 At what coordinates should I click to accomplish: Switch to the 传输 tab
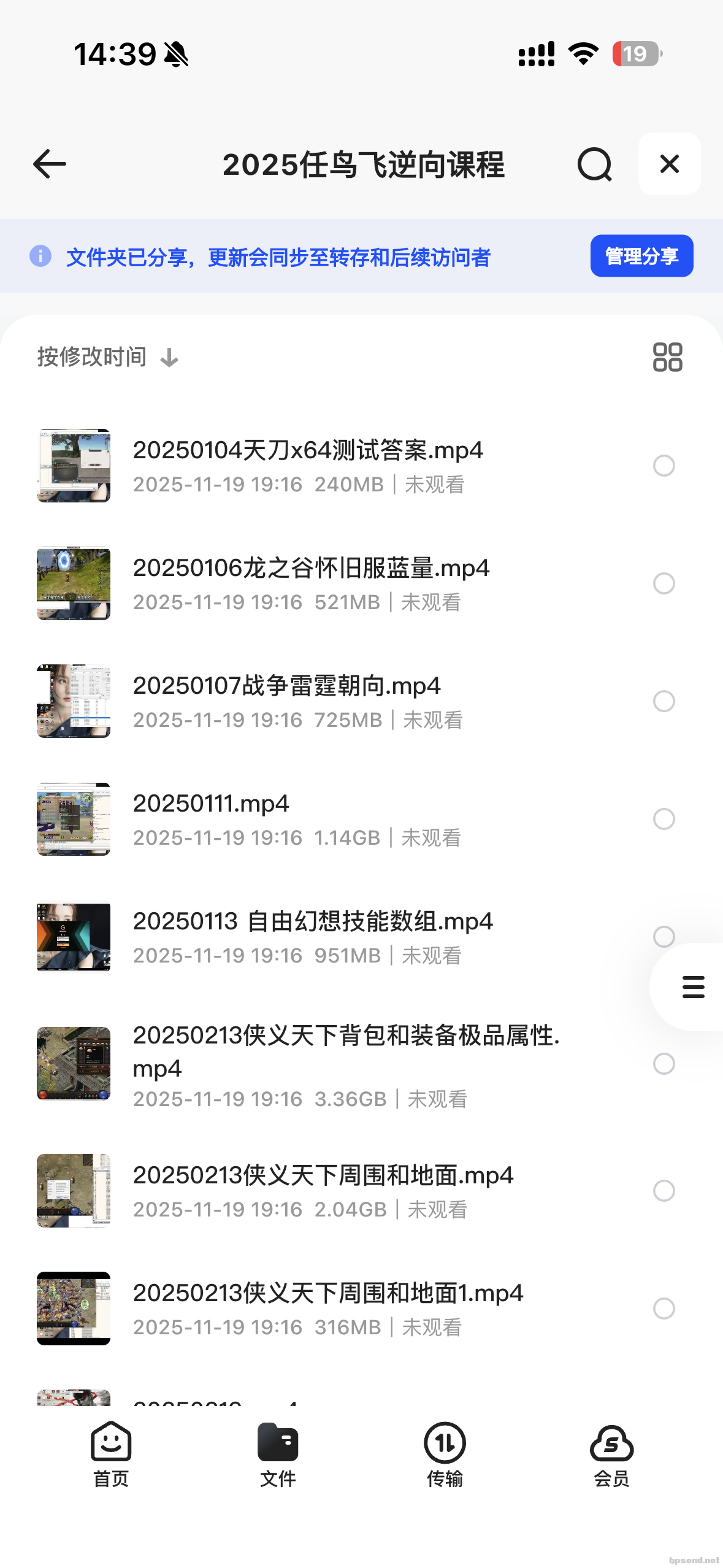pos(444,1460)
